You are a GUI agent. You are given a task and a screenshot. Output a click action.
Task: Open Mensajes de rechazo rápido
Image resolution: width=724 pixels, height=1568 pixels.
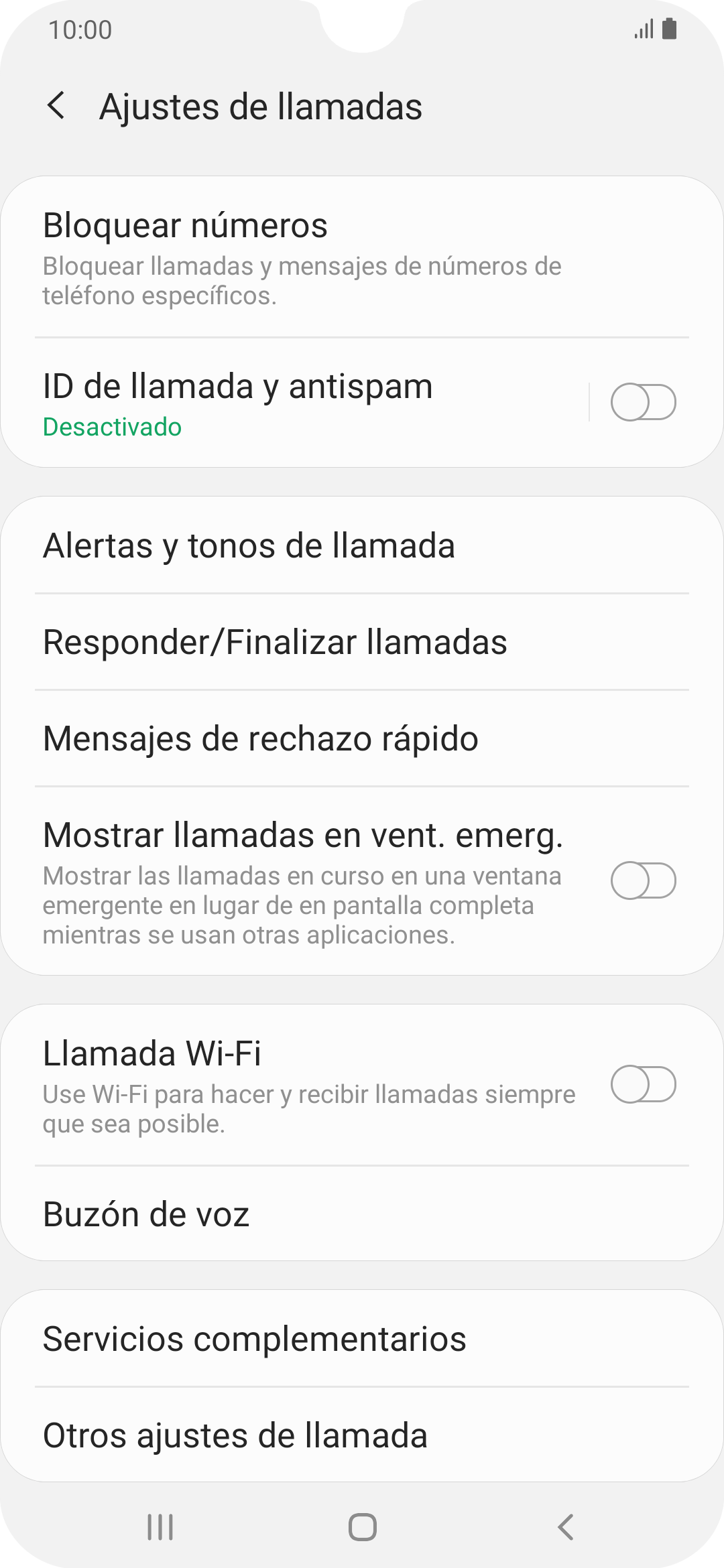coord(362,738)
